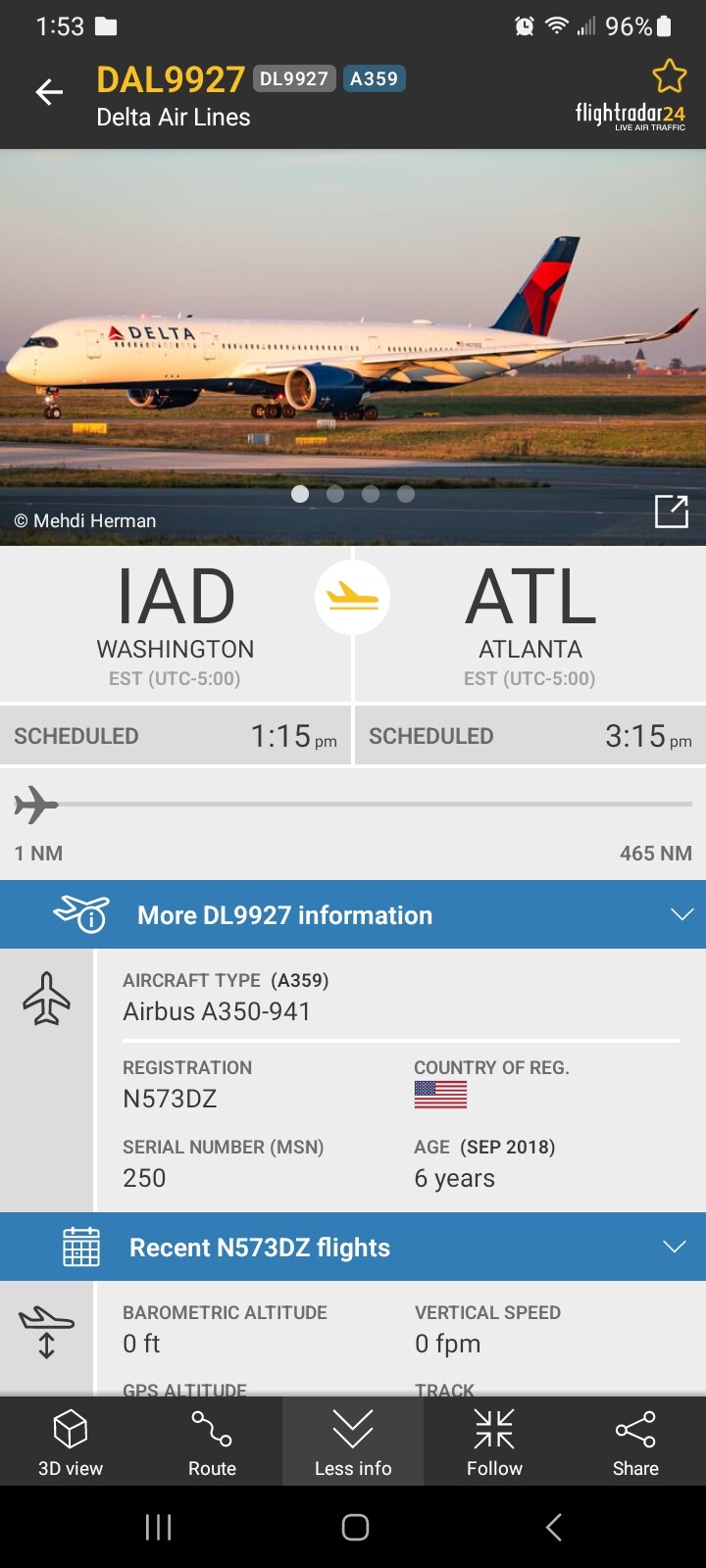
Task: Add flight DAL9927 to favorites with star
Action: click(670, 75)
